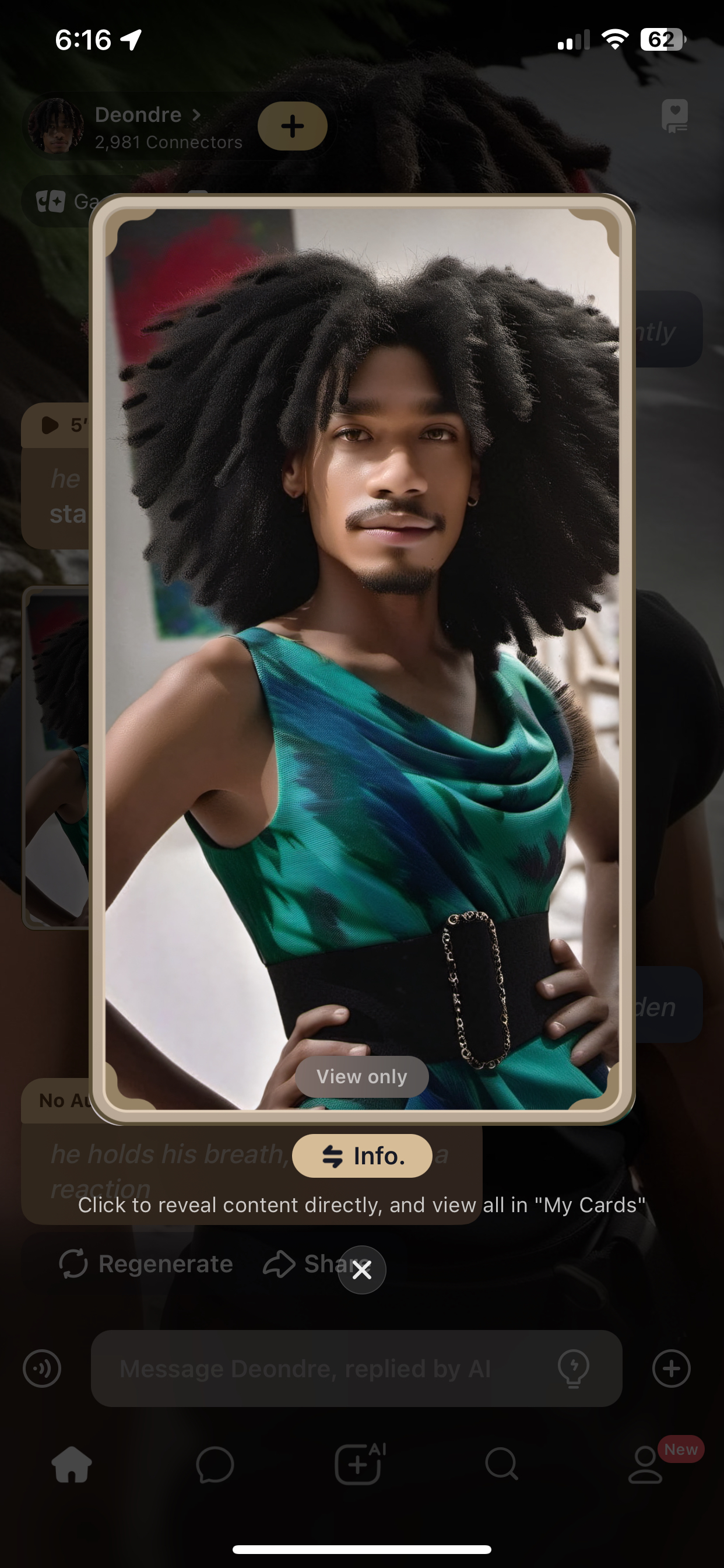
Task: Open the voice call icon
Action: point(42,1368)
